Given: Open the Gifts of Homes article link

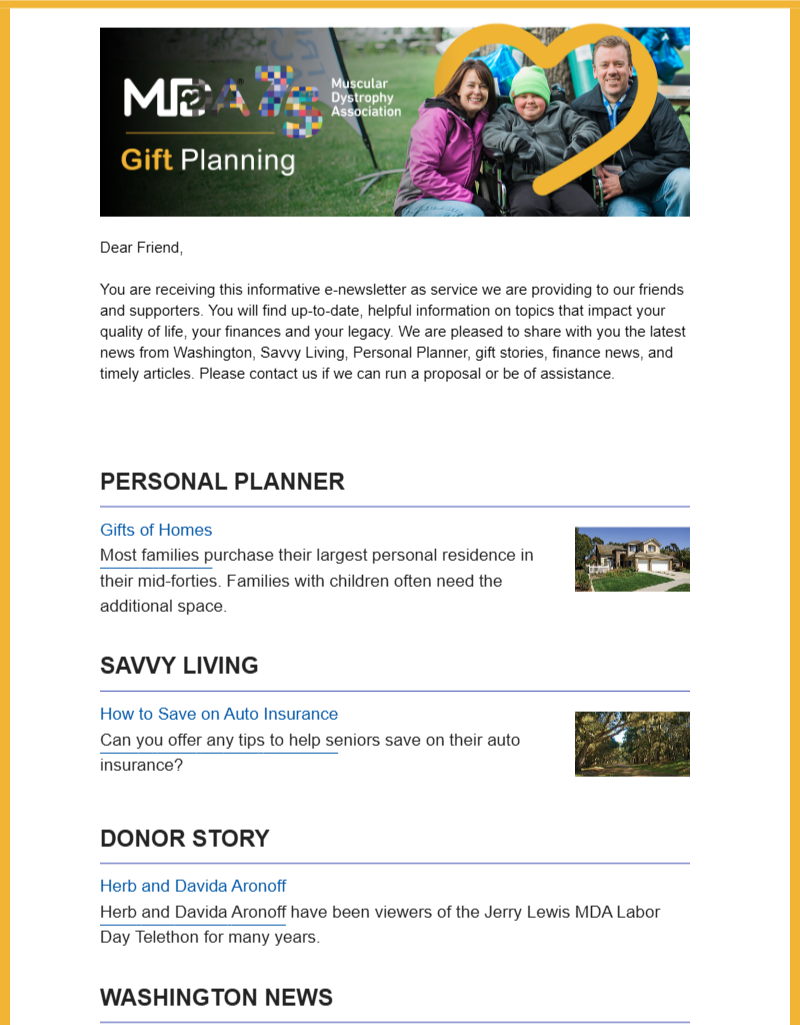Looking at the screenshot, I should [x=156, y=530].
